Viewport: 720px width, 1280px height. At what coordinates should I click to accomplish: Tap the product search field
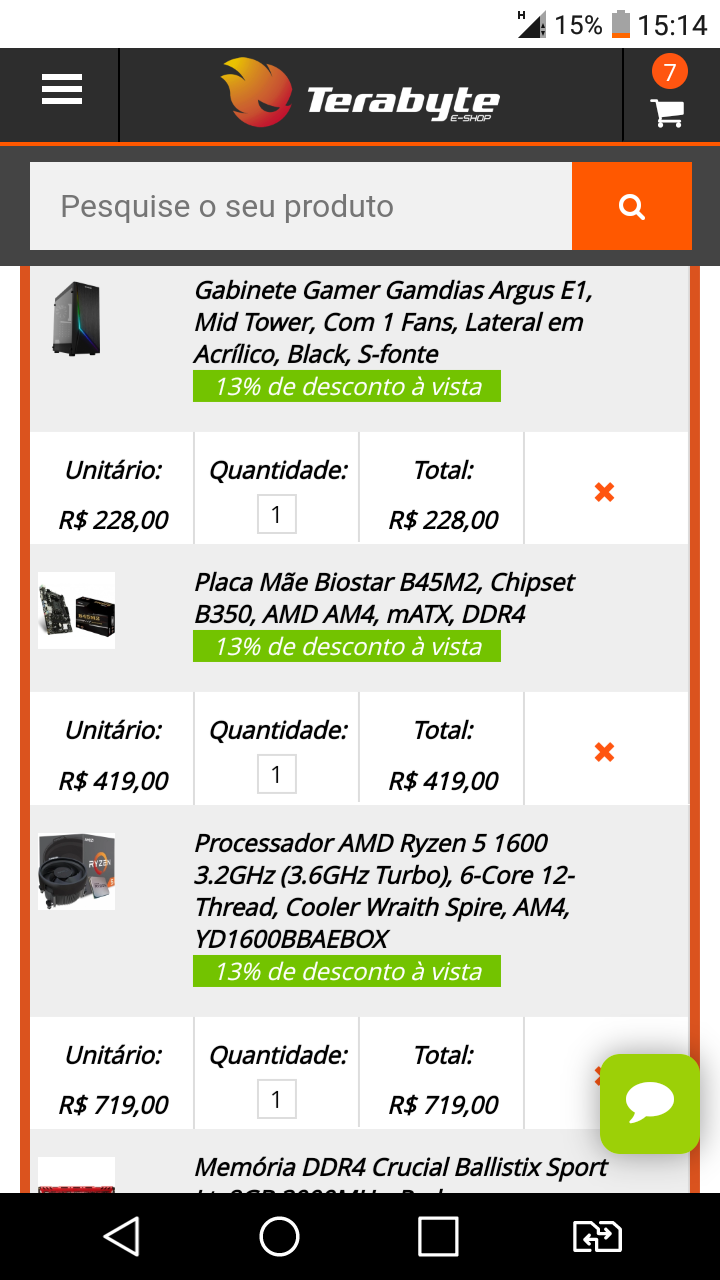301,206
